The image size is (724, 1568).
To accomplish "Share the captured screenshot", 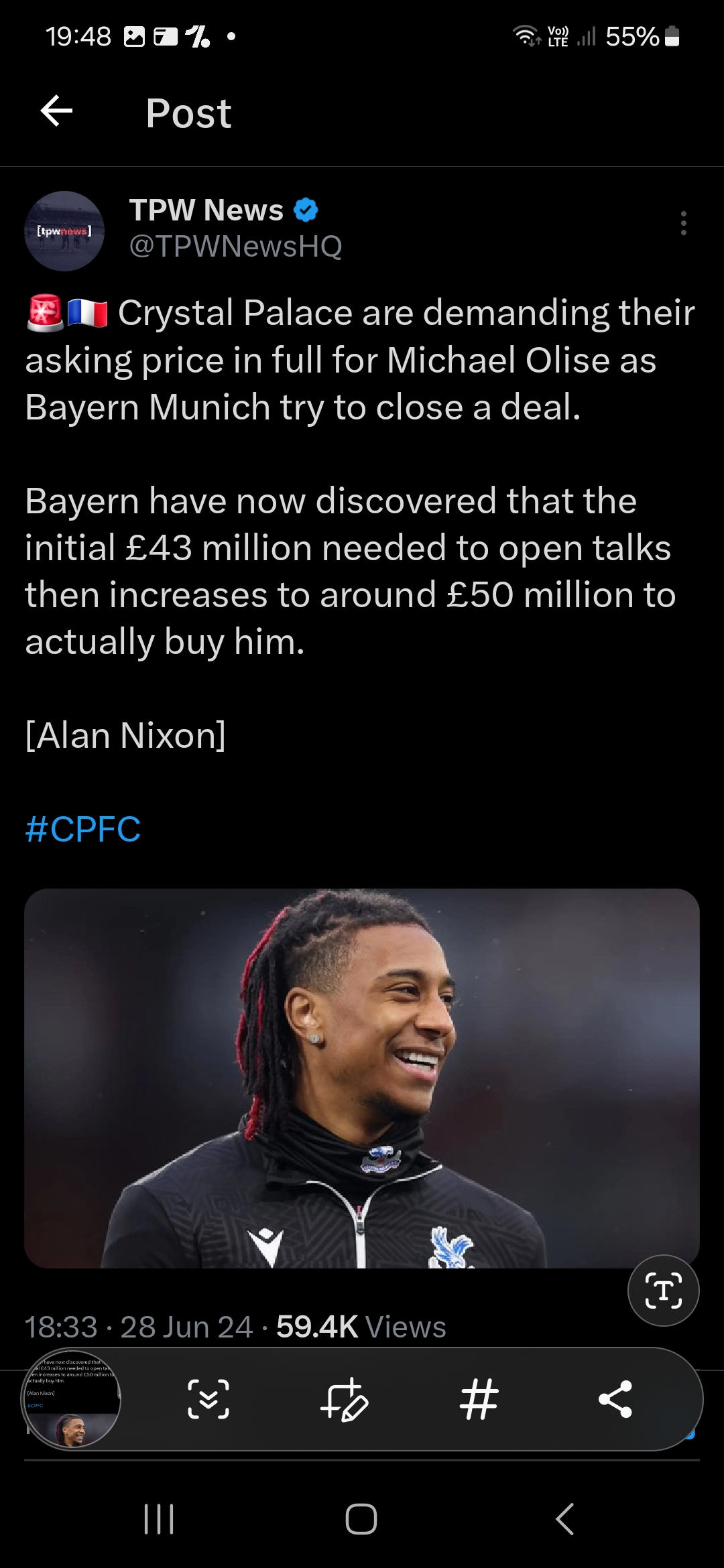I will [x=615, y=1399].
